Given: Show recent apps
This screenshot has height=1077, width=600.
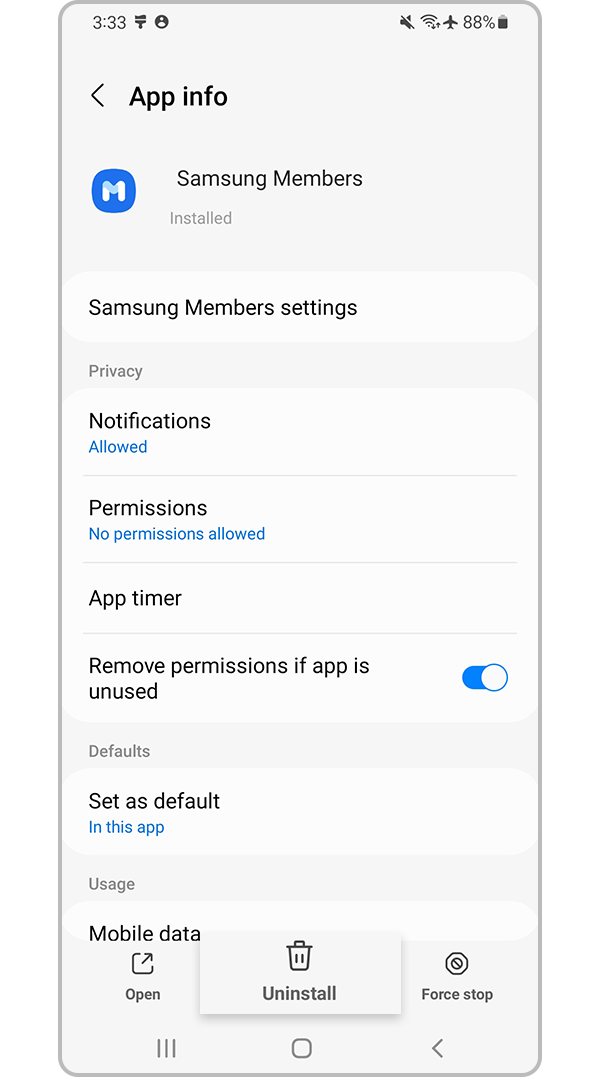Looking at the screenshot, I should [166, 1048].
